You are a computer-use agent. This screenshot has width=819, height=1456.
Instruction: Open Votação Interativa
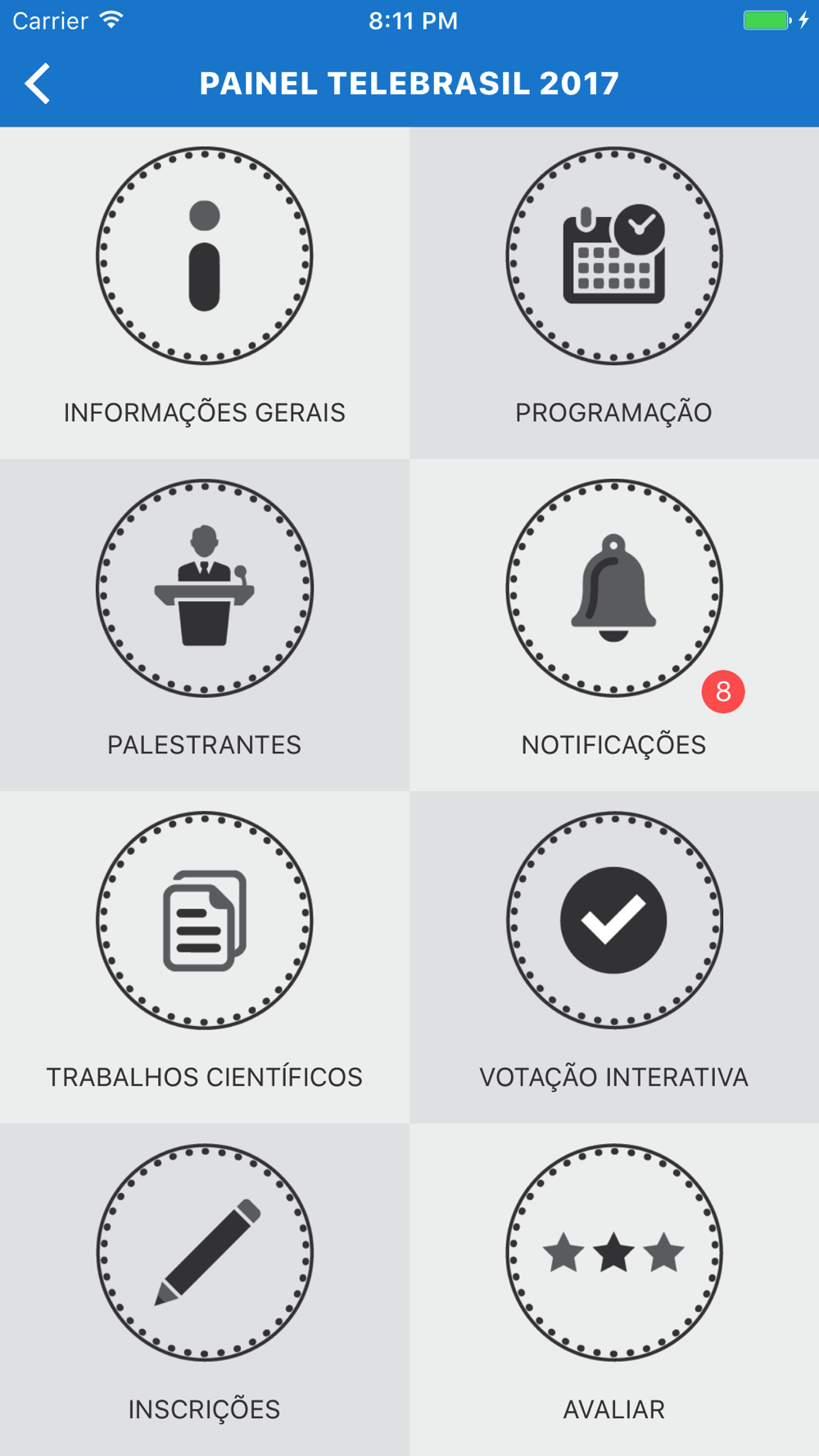(x=614, y=957)
